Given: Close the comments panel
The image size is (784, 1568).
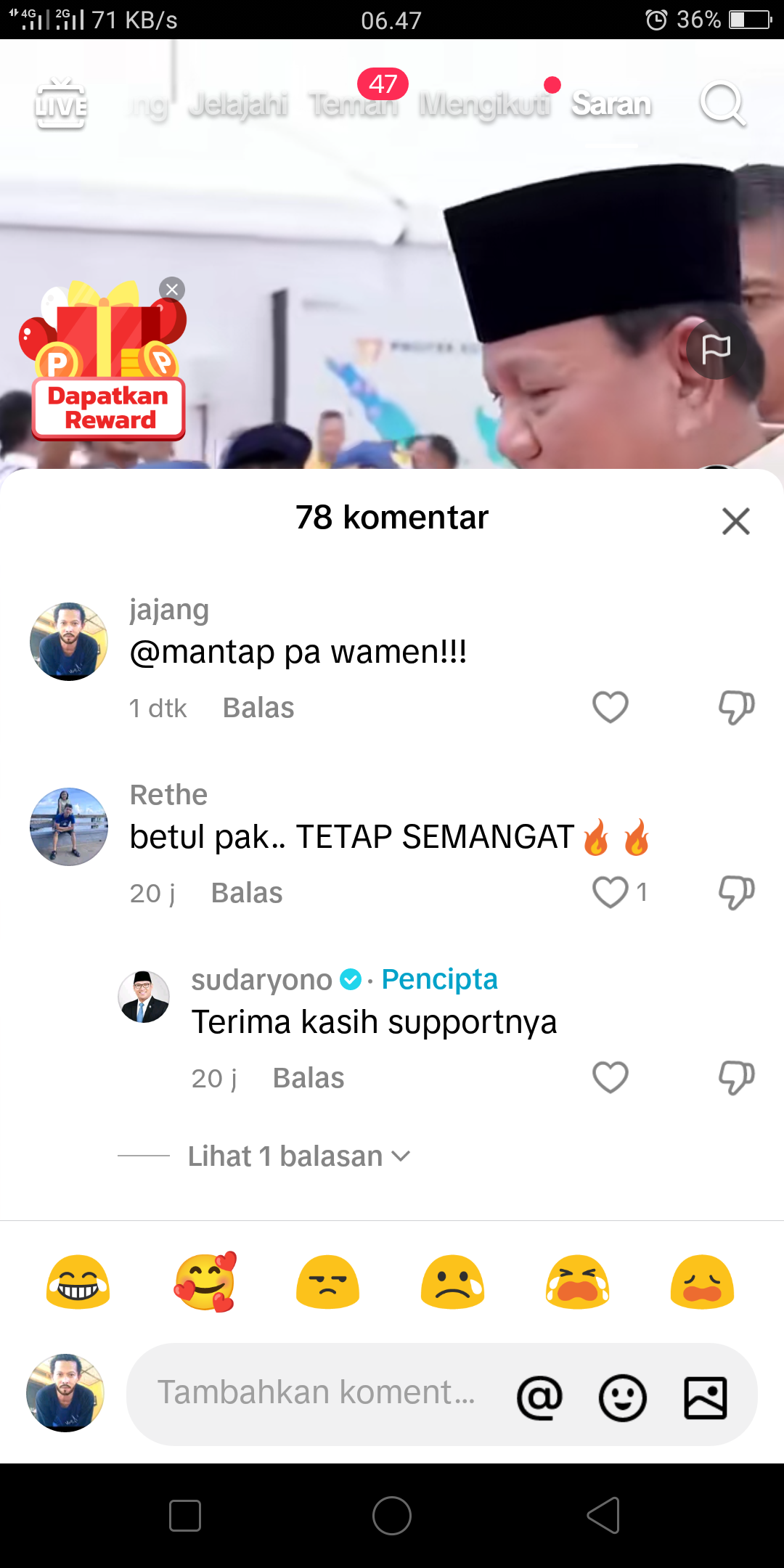Looking at the screenshot, I should (x=735, y=521).
